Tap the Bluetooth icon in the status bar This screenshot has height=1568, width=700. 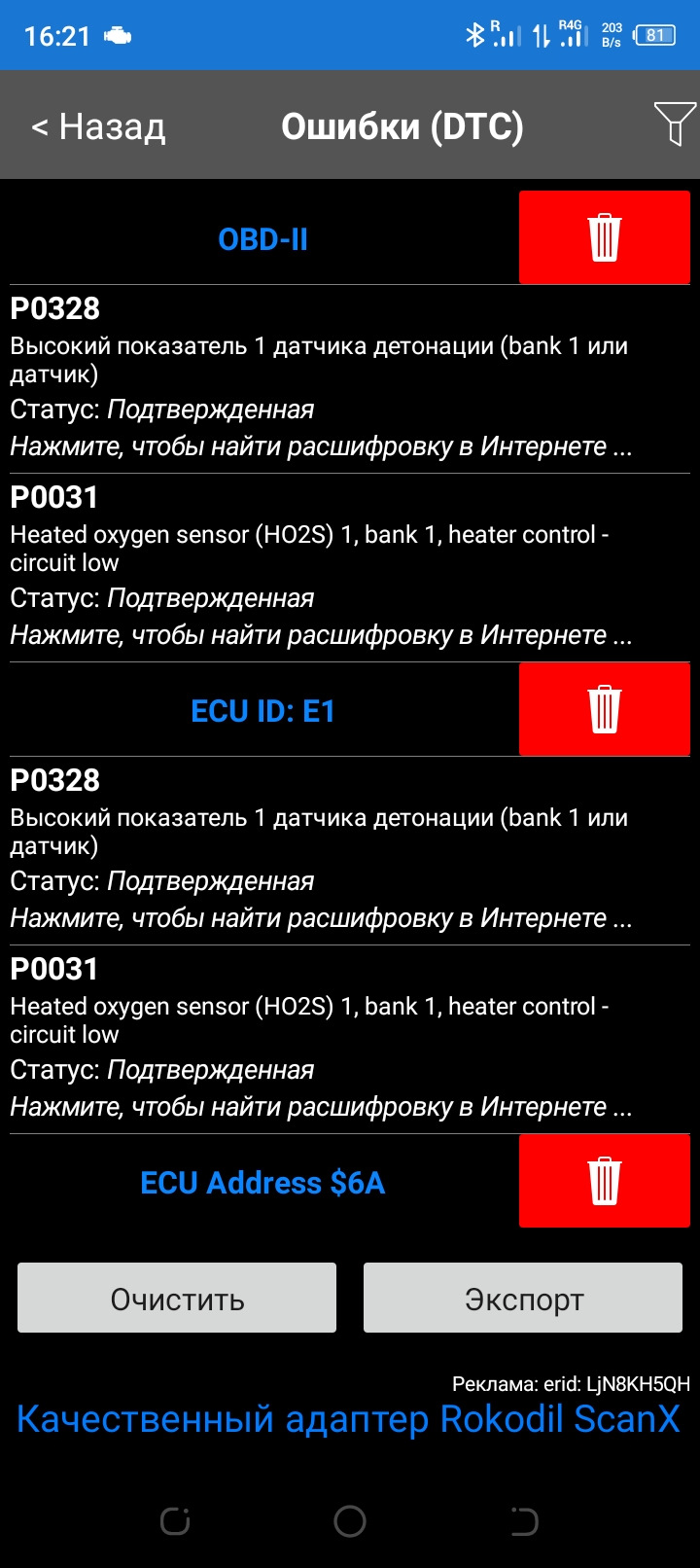click(475, 33)
